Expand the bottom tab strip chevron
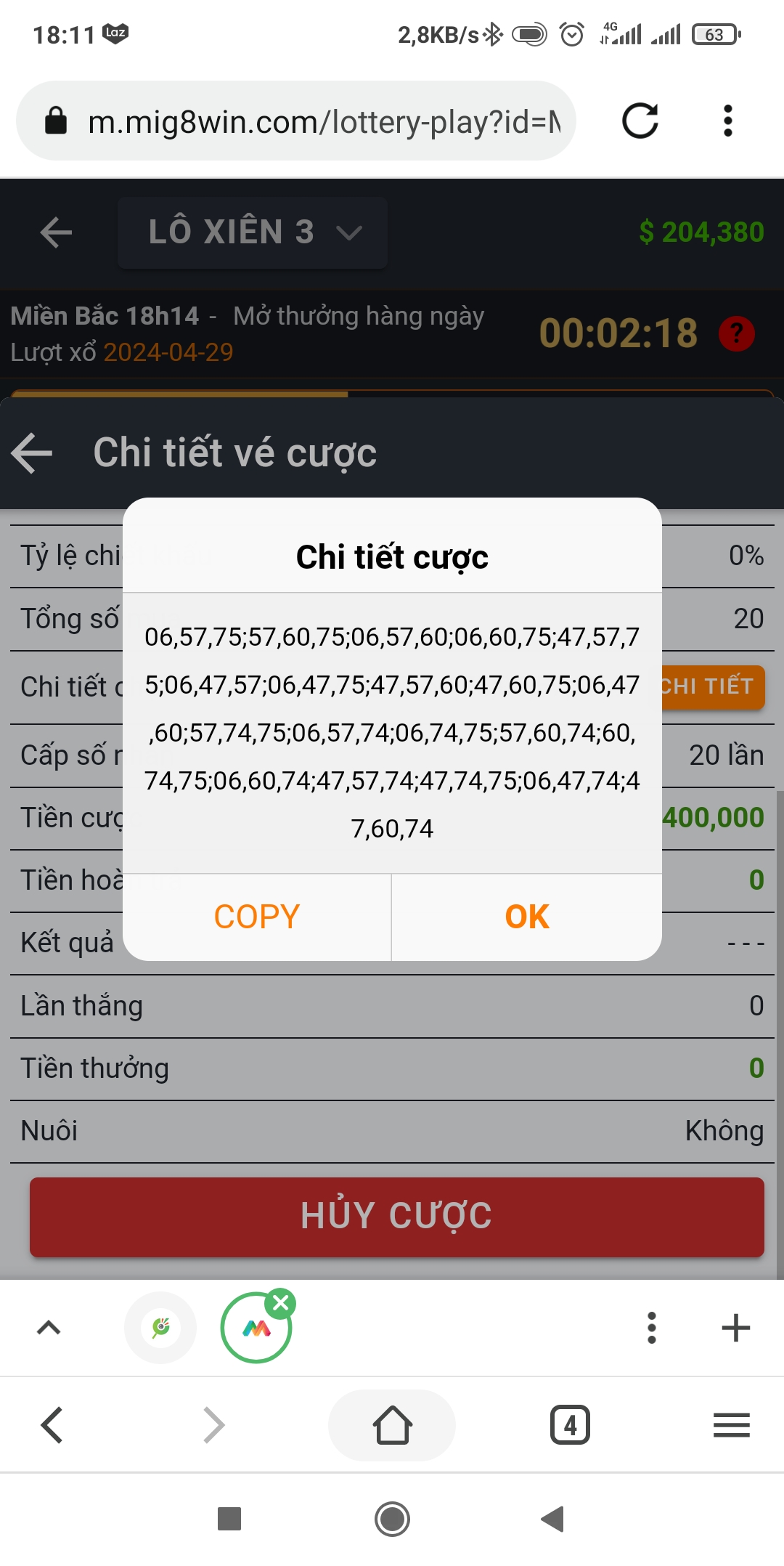 (x=49, y=1328)
